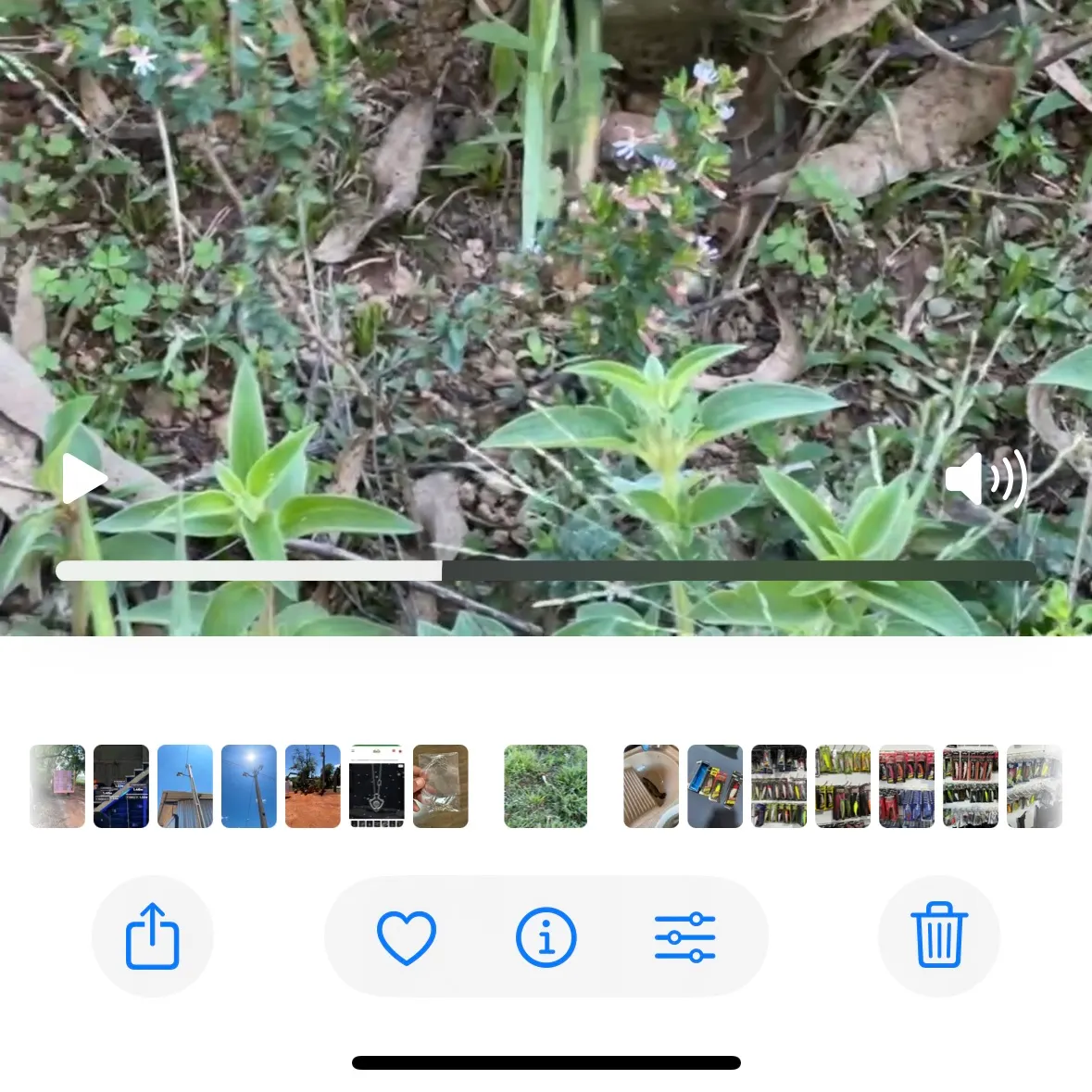This screenshot has height=1092, width=1092.
Task: Show info about this video
Action: click(546, 936)
